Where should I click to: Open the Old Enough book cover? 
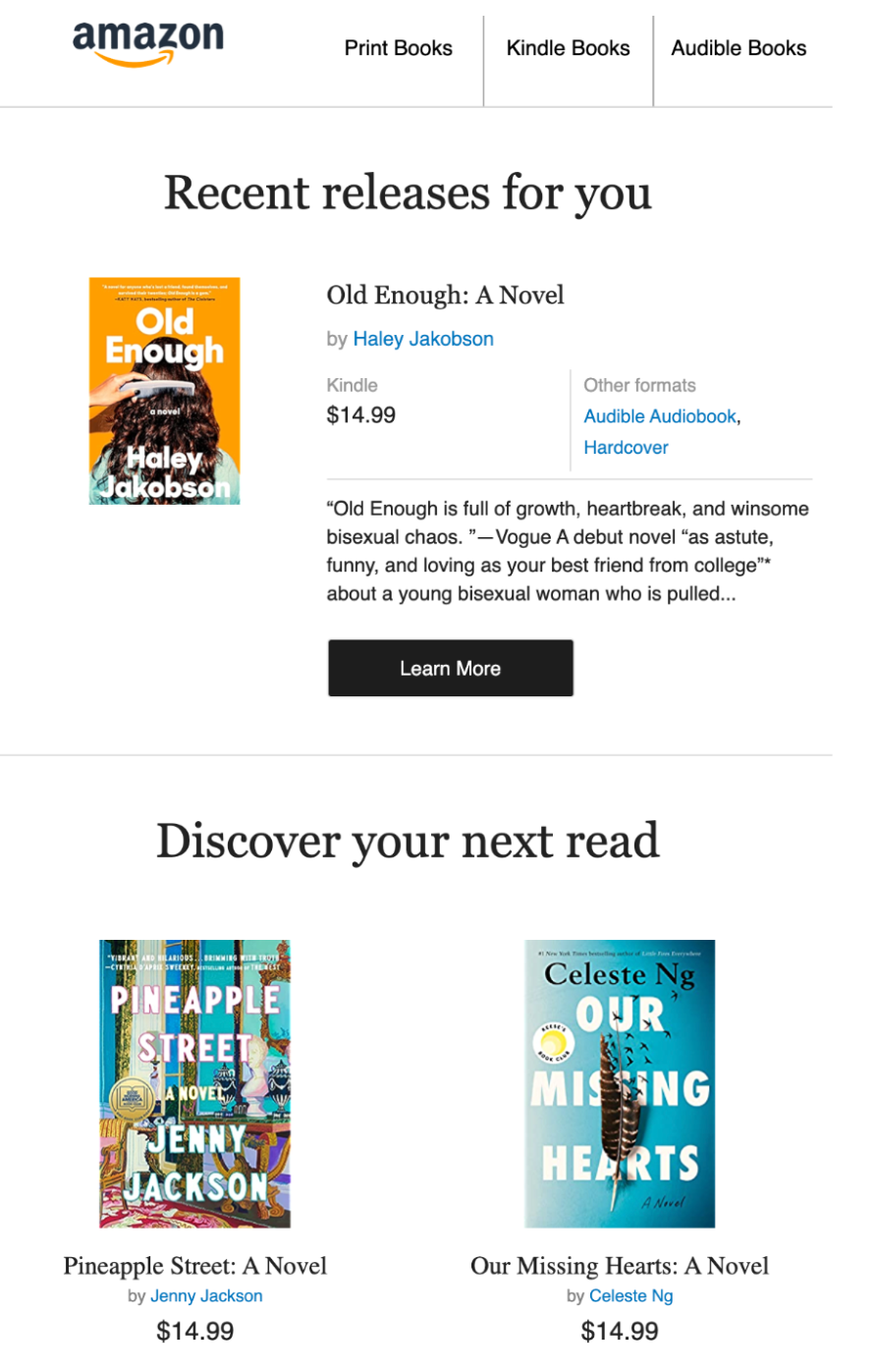(165, 391)
